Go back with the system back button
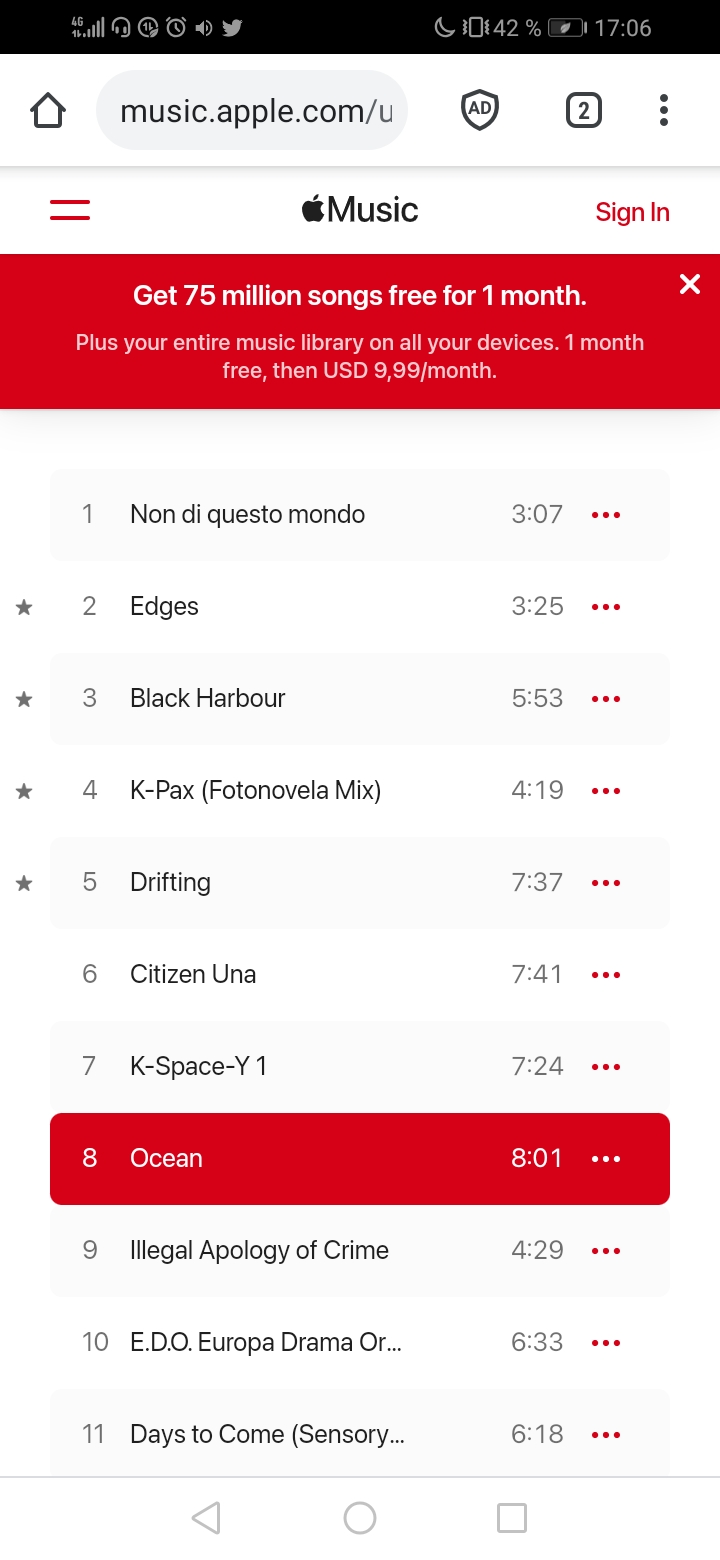 [x=206, y=1518]
